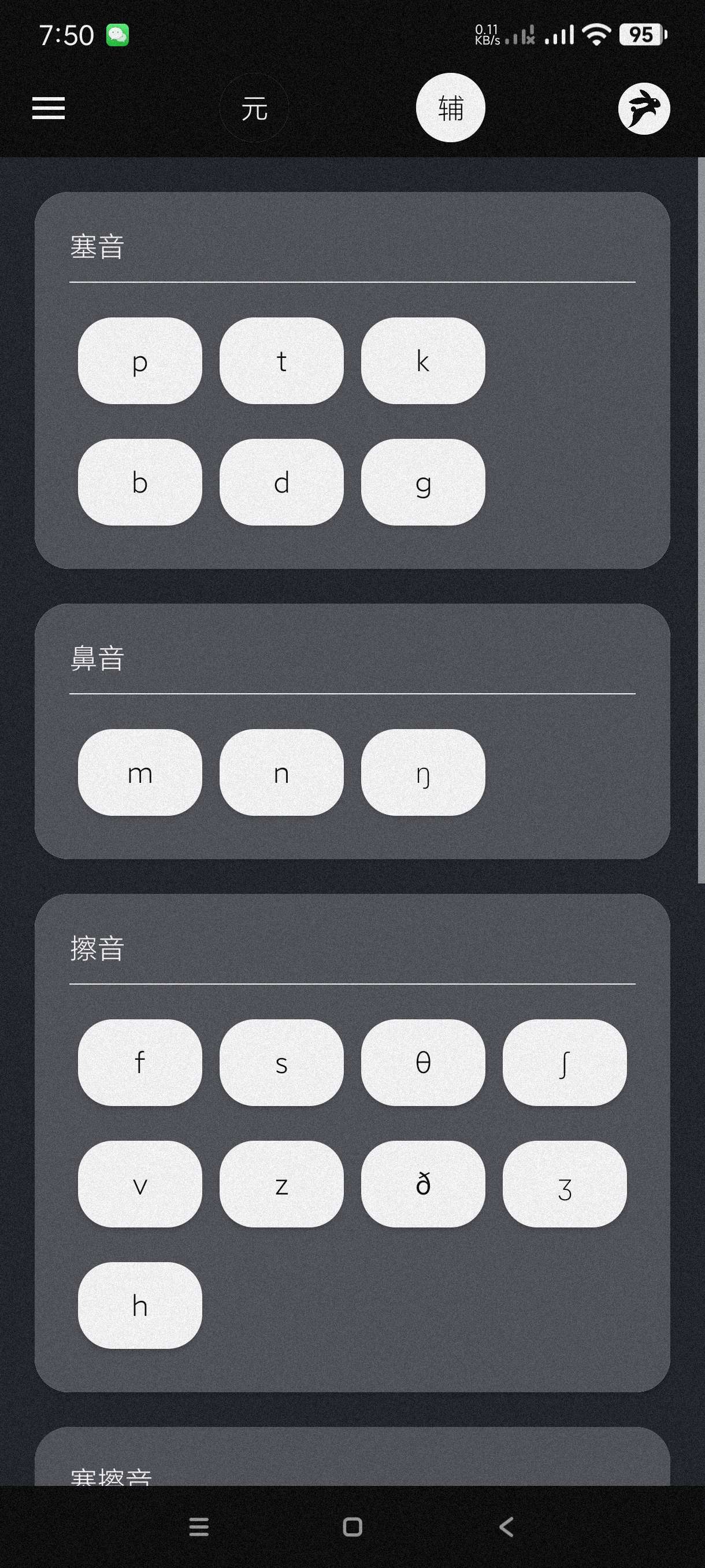The image size is (705, 1568).
Task: Play the p consonant sound
Action: coord(140,361)
